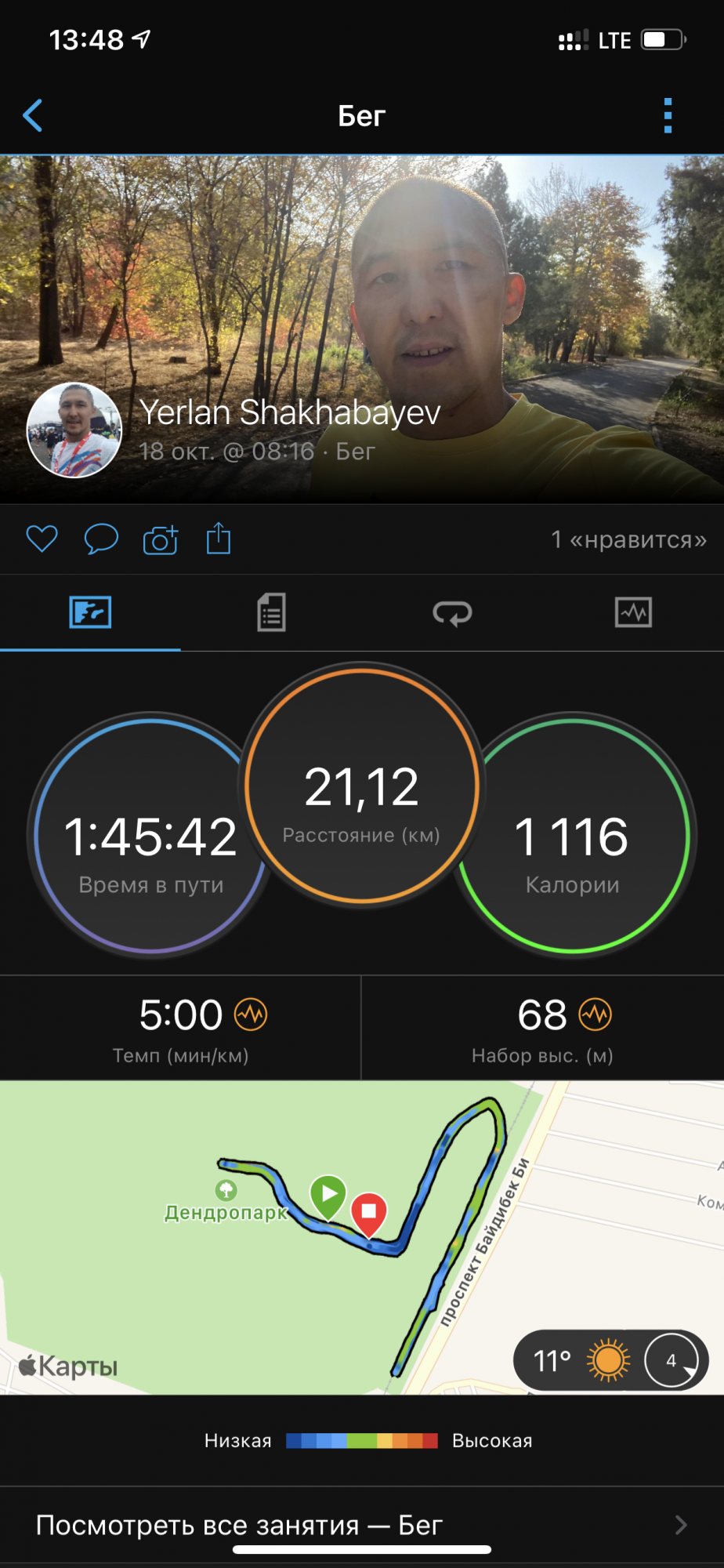The width and height of the screenshot is (724, 1568).
Task: Open Посмотреть все занятия — Бег
Action: pos(362,1525)
